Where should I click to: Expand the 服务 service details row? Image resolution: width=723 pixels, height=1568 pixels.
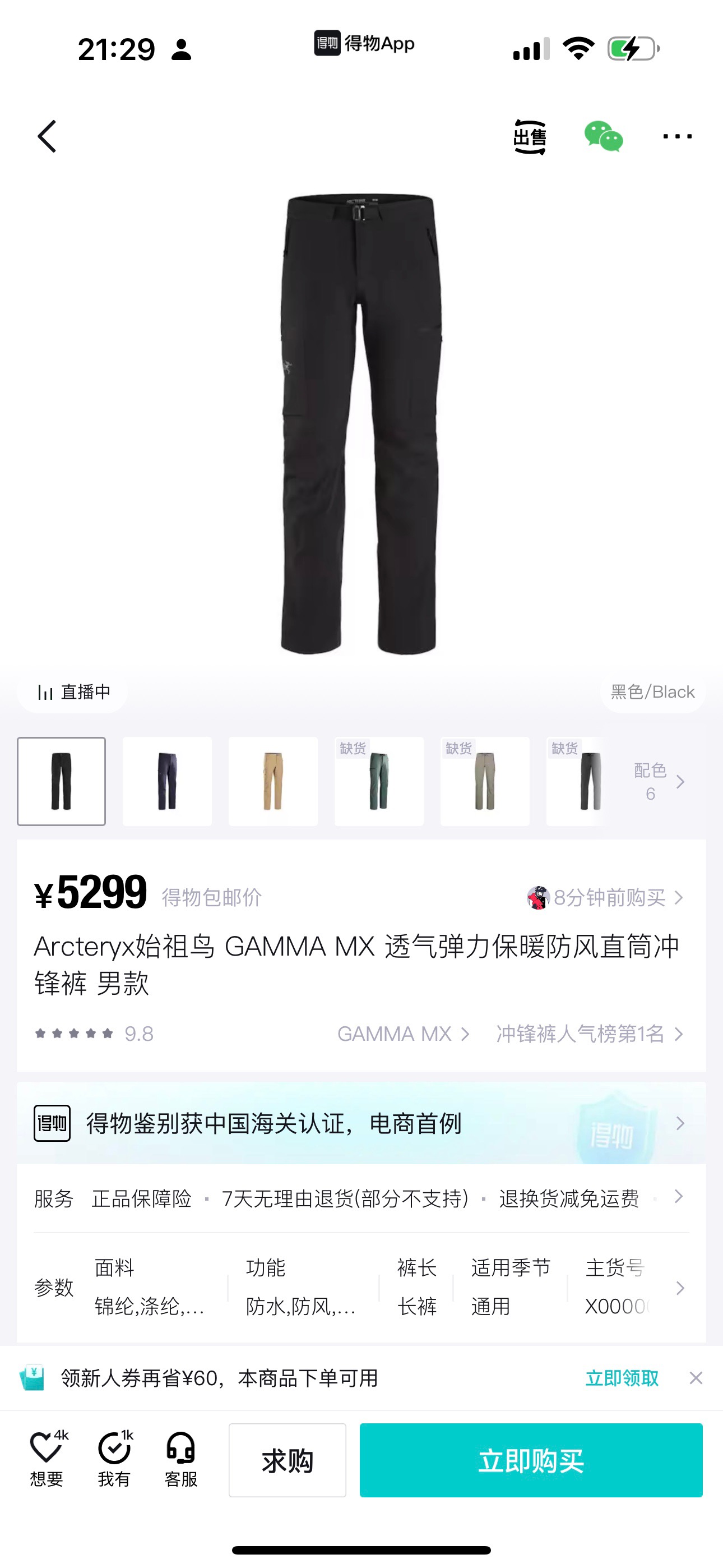[361, 1198]
